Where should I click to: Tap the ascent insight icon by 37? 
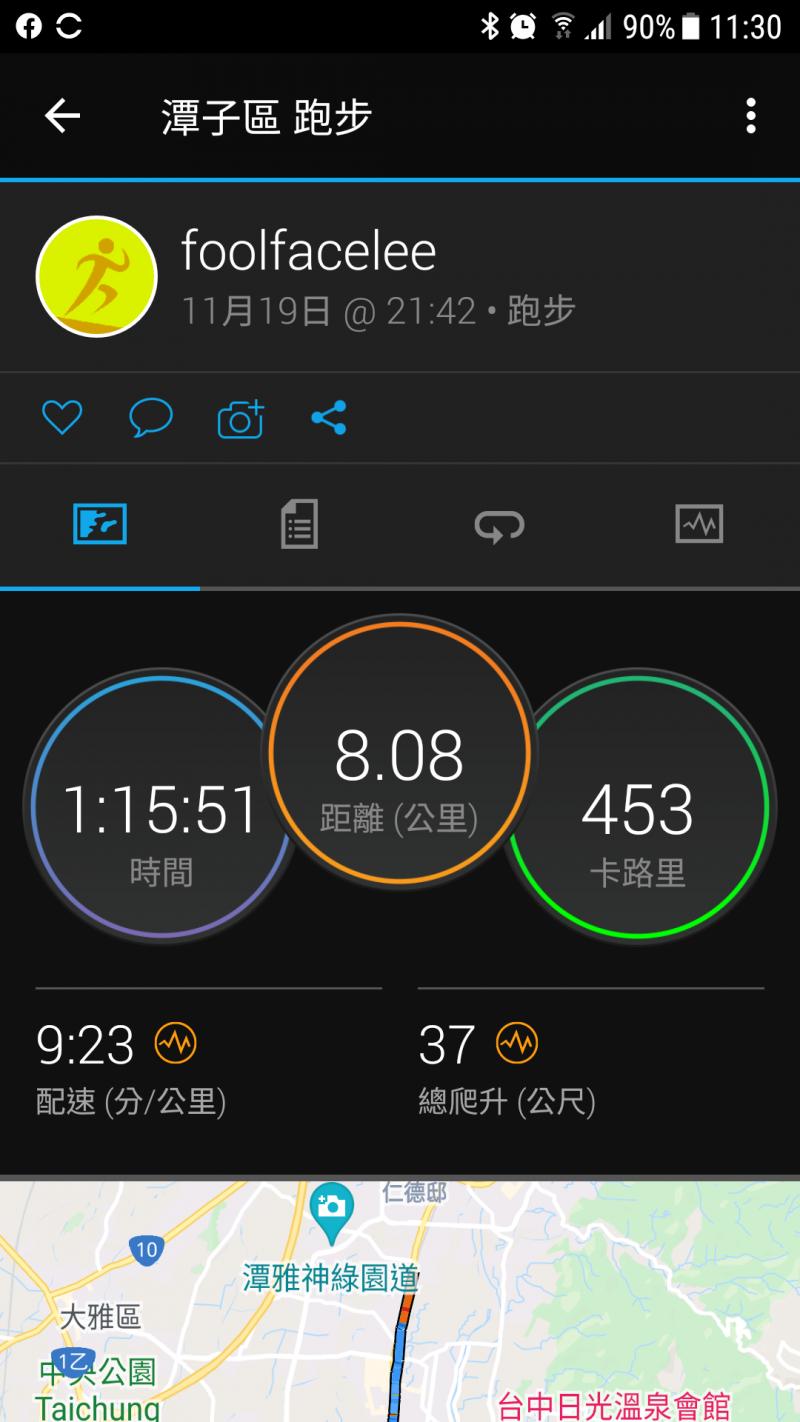pyautogui.click(x=517, y=1044)
